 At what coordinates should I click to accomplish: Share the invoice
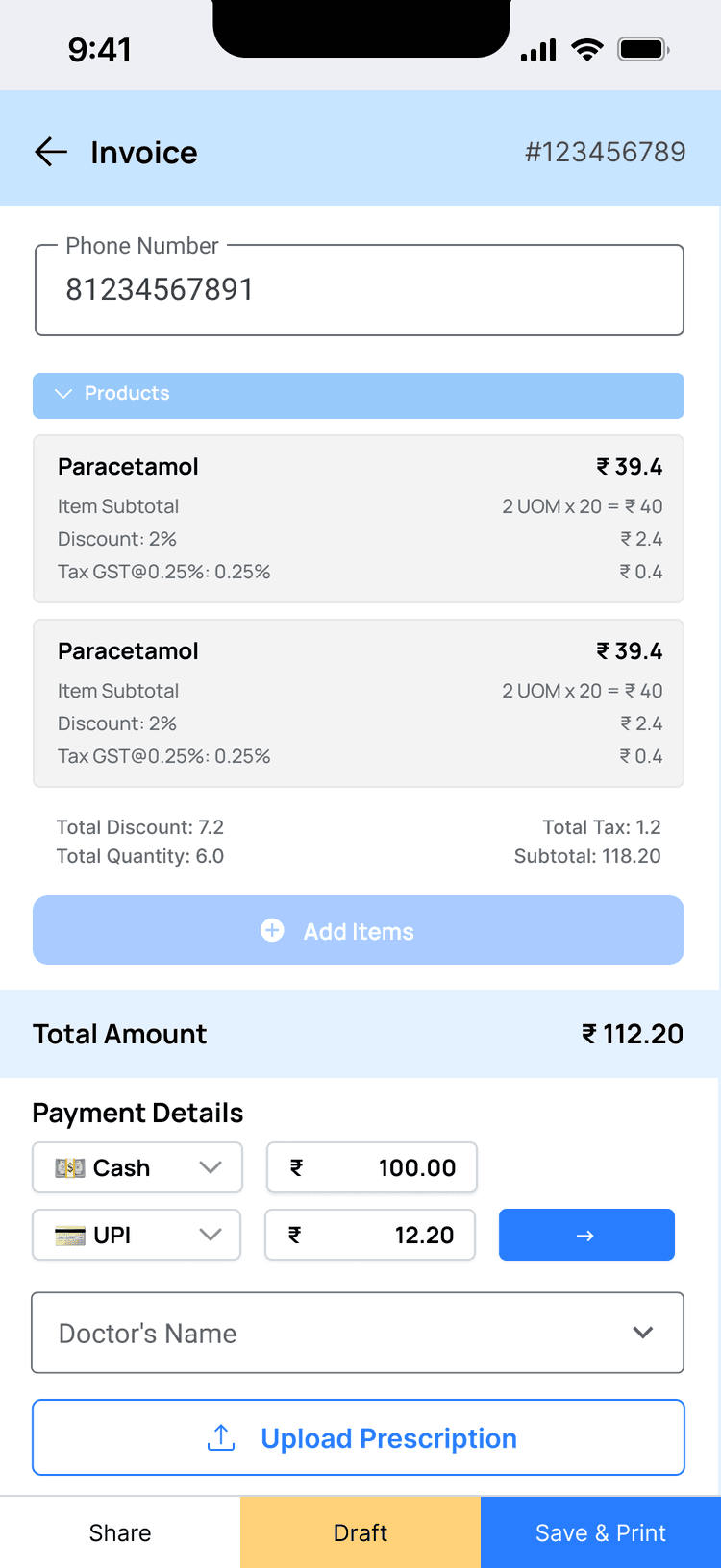coord(120,1532)
